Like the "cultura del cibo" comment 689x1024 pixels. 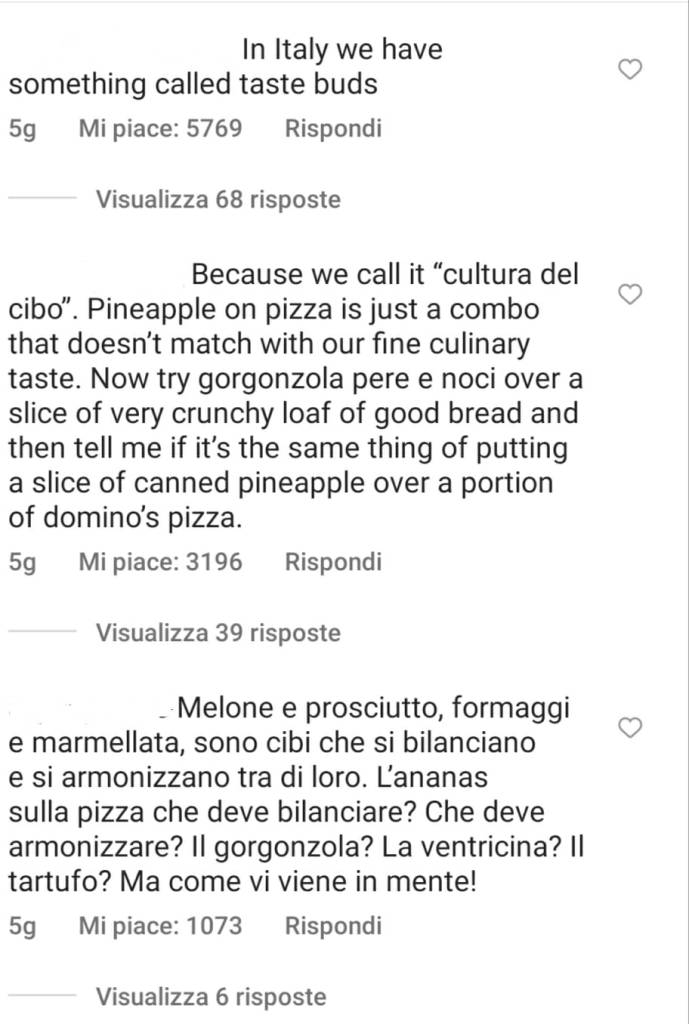click(x=630, y=294)
